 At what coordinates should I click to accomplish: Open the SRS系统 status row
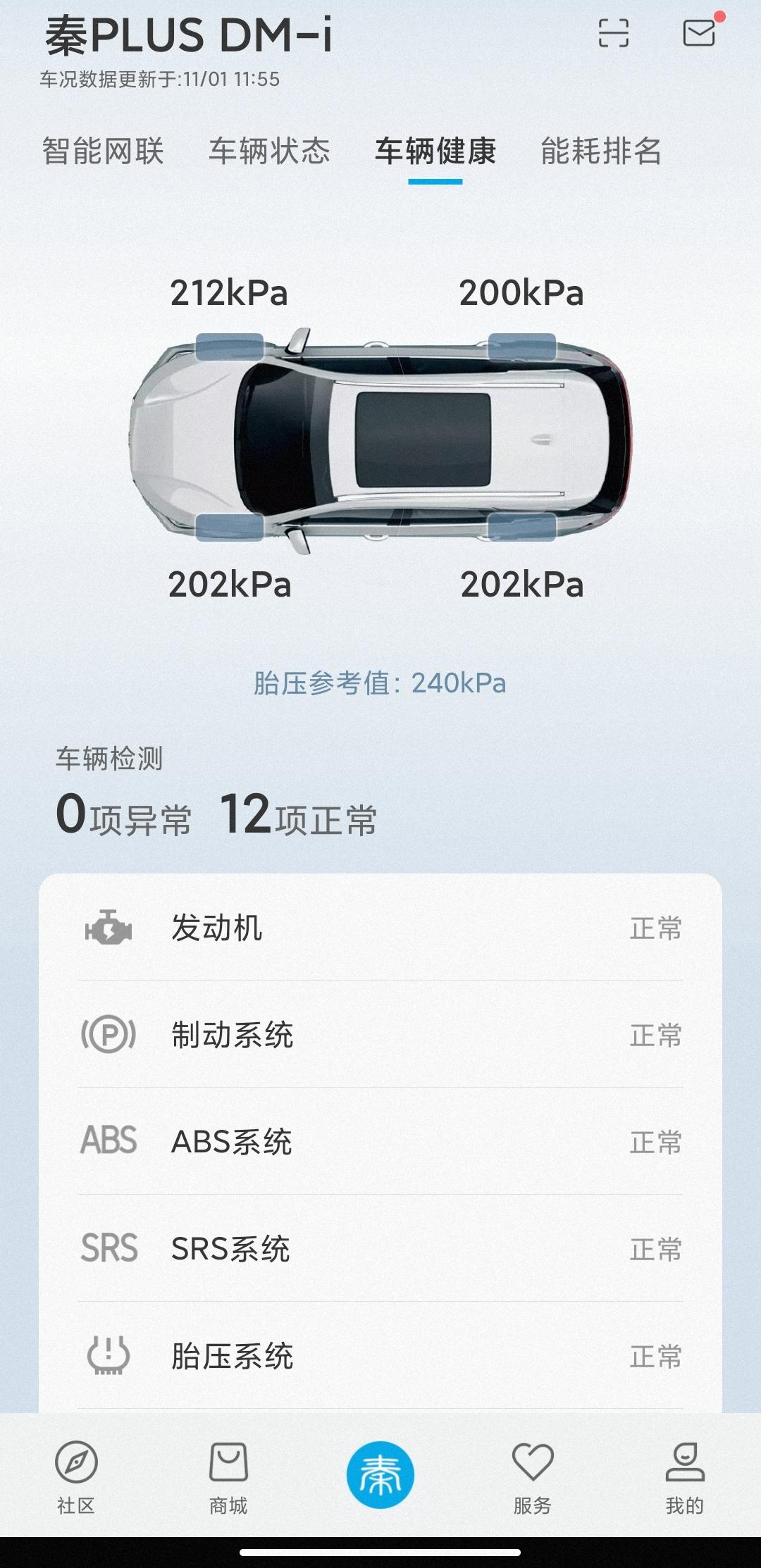380,1249
